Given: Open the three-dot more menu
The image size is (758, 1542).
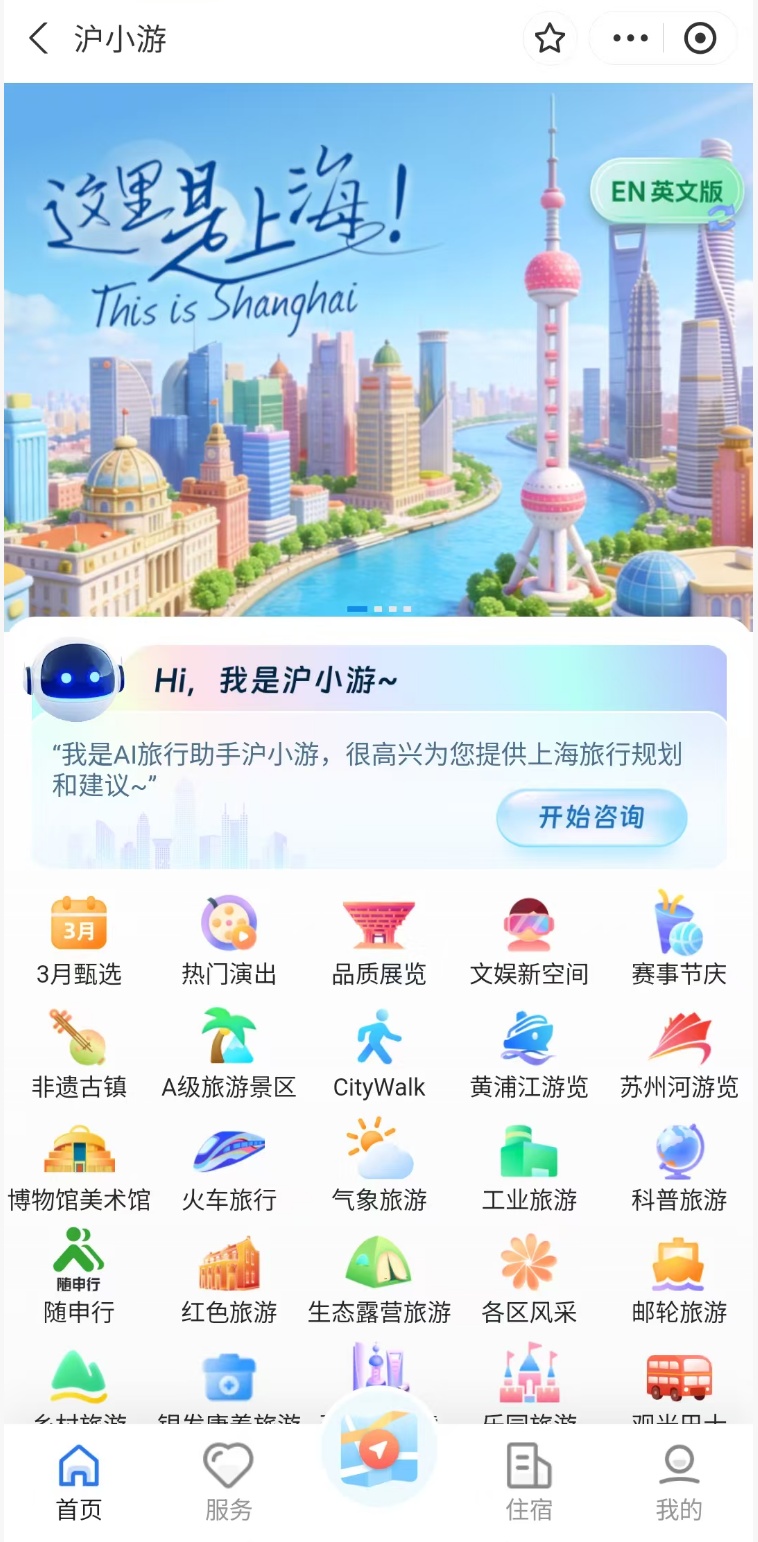Looking at the screenshot, I should pos(630,39).
